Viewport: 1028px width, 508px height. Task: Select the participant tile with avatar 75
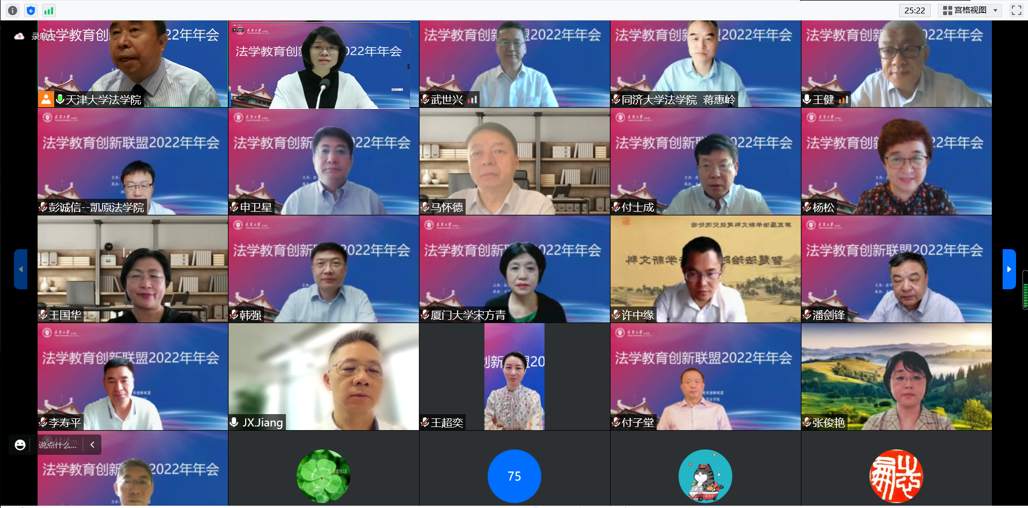coord(514,476)
